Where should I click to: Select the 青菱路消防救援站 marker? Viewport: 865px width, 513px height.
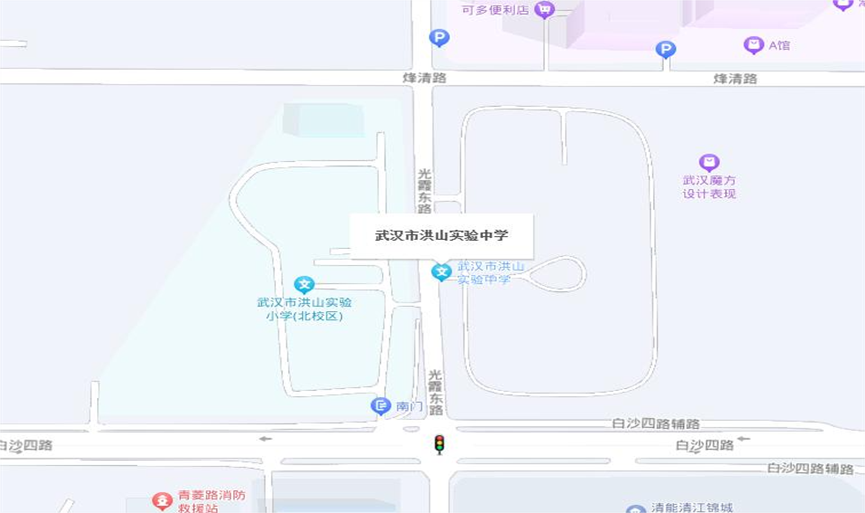tap(162, 500)
